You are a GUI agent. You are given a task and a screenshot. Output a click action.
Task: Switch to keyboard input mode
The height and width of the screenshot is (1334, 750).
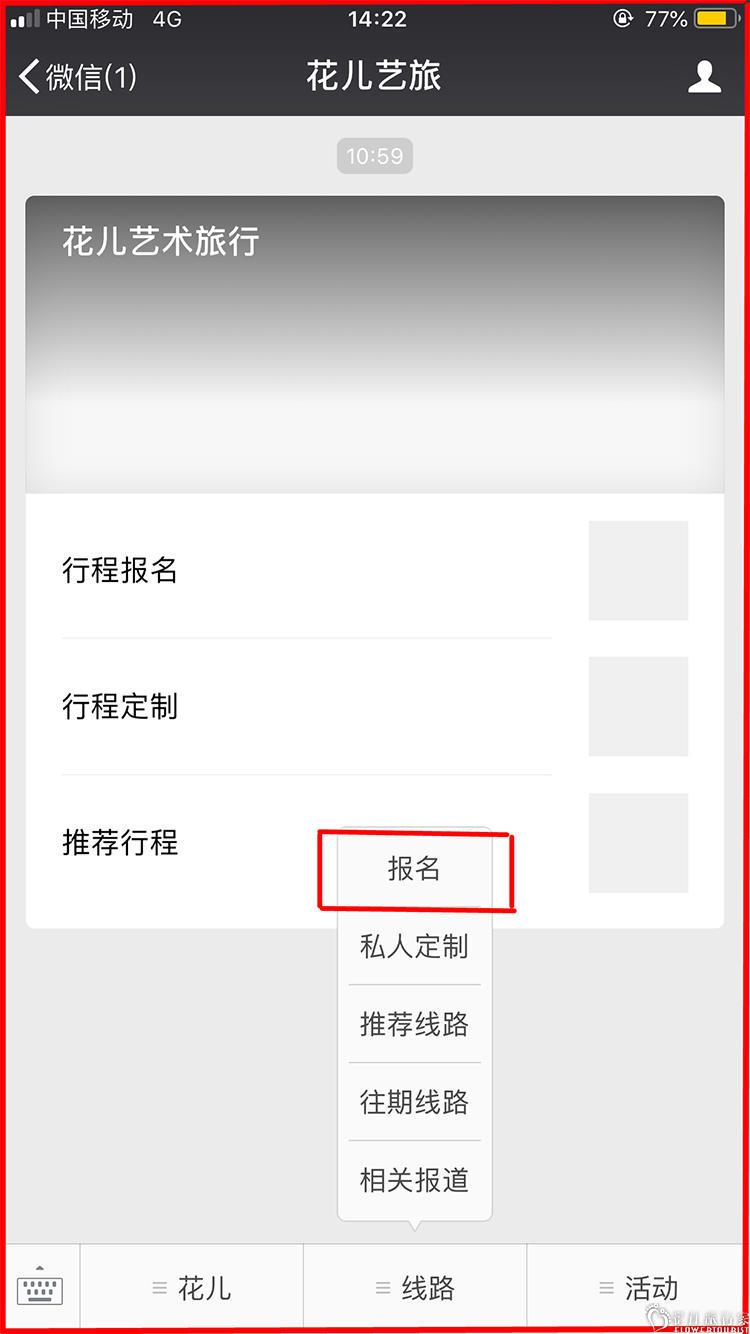click(41, 1286)
